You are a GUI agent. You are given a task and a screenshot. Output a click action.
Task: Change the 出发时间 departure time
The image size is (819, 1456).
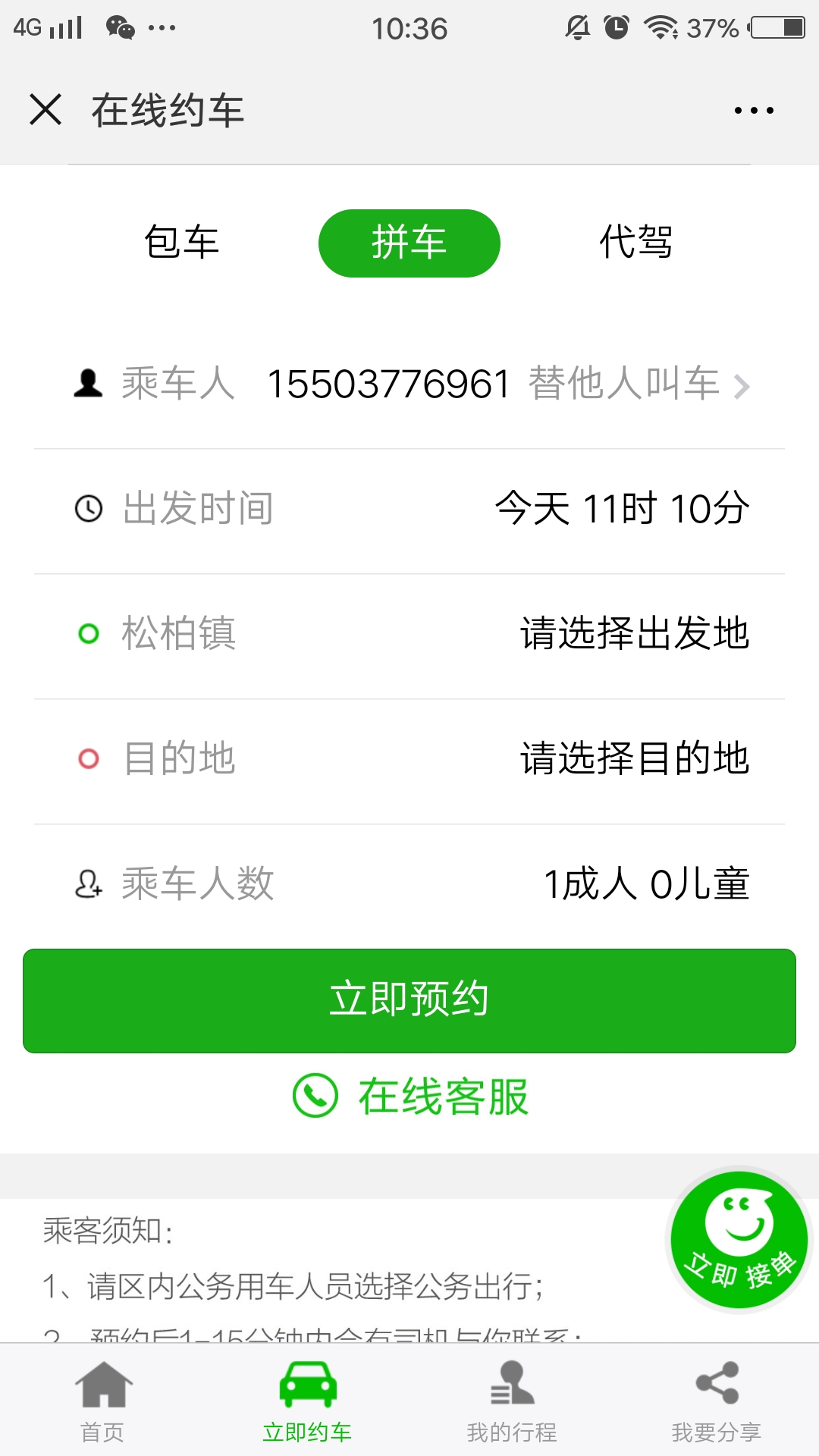click(x=622, y=508)
